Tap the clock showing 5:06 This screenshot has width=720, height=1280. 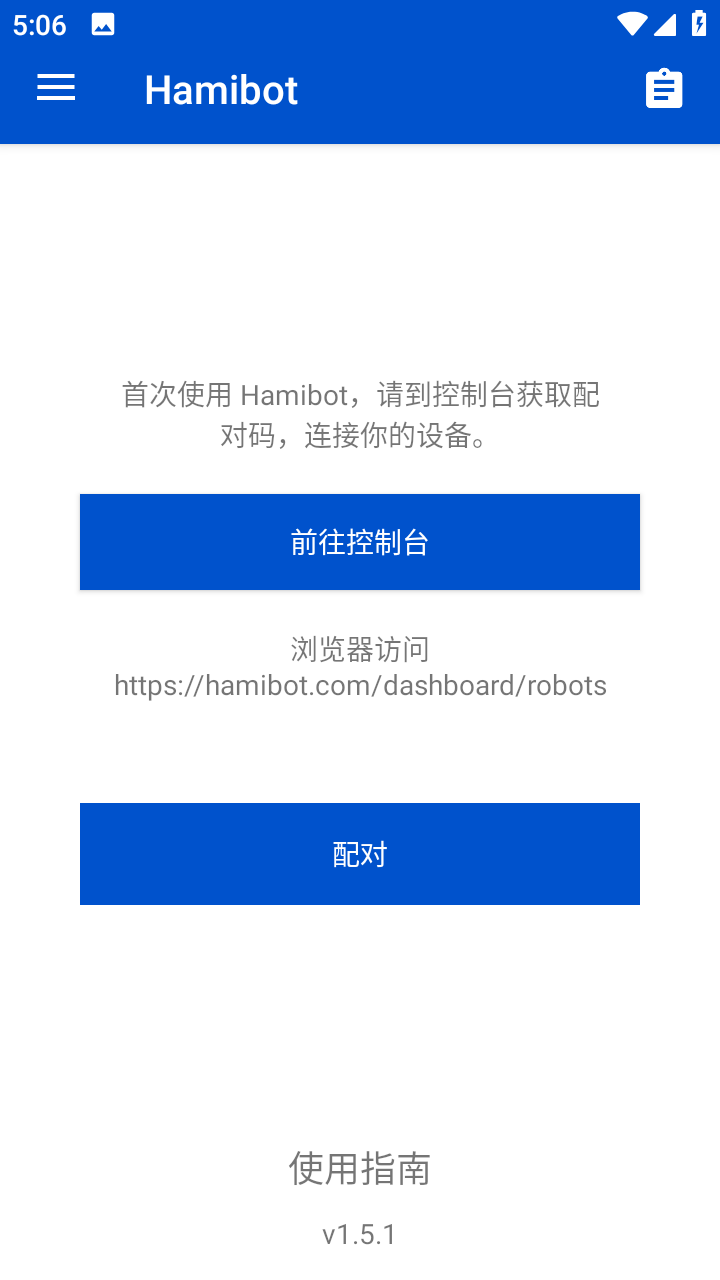coord(40,25)
